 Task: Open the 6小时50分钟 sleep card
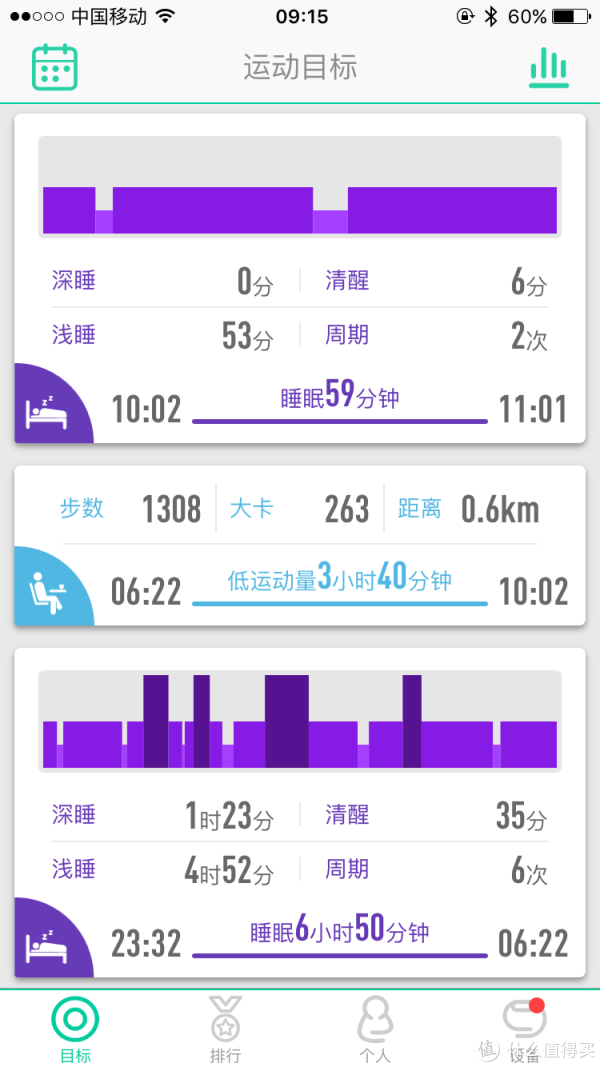[300, 812]
